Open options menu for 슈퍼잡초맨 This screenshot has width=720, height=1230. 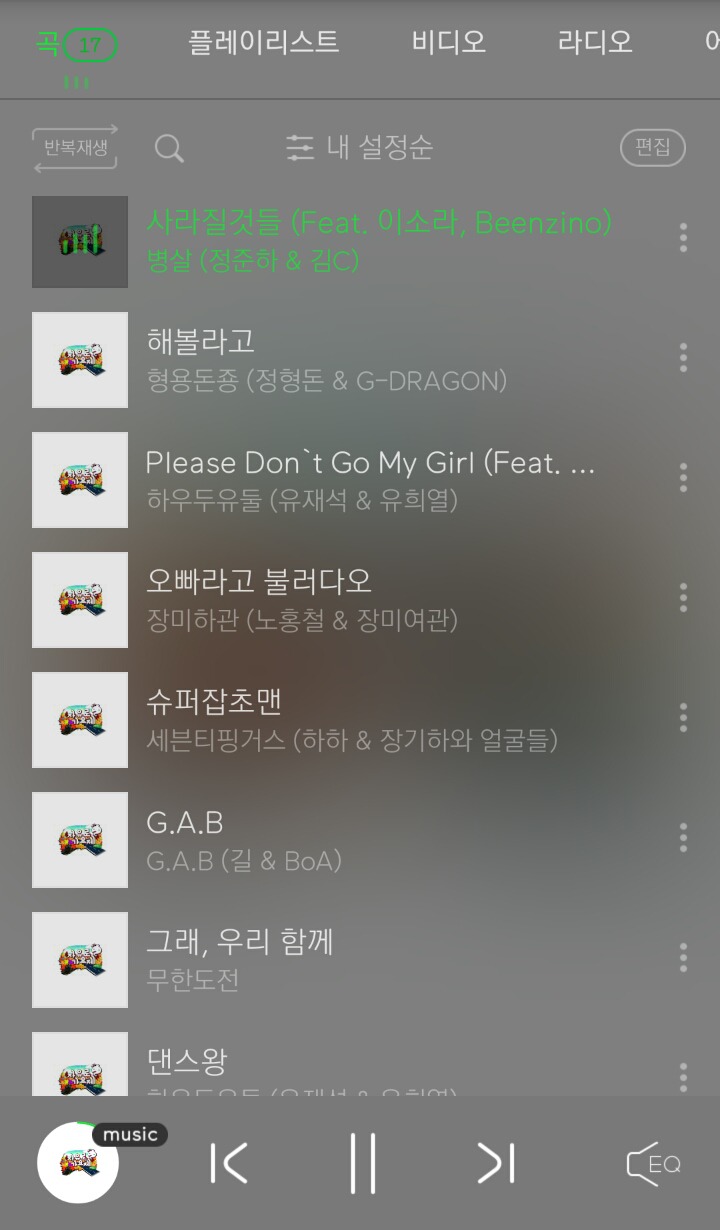click(683, 718)
